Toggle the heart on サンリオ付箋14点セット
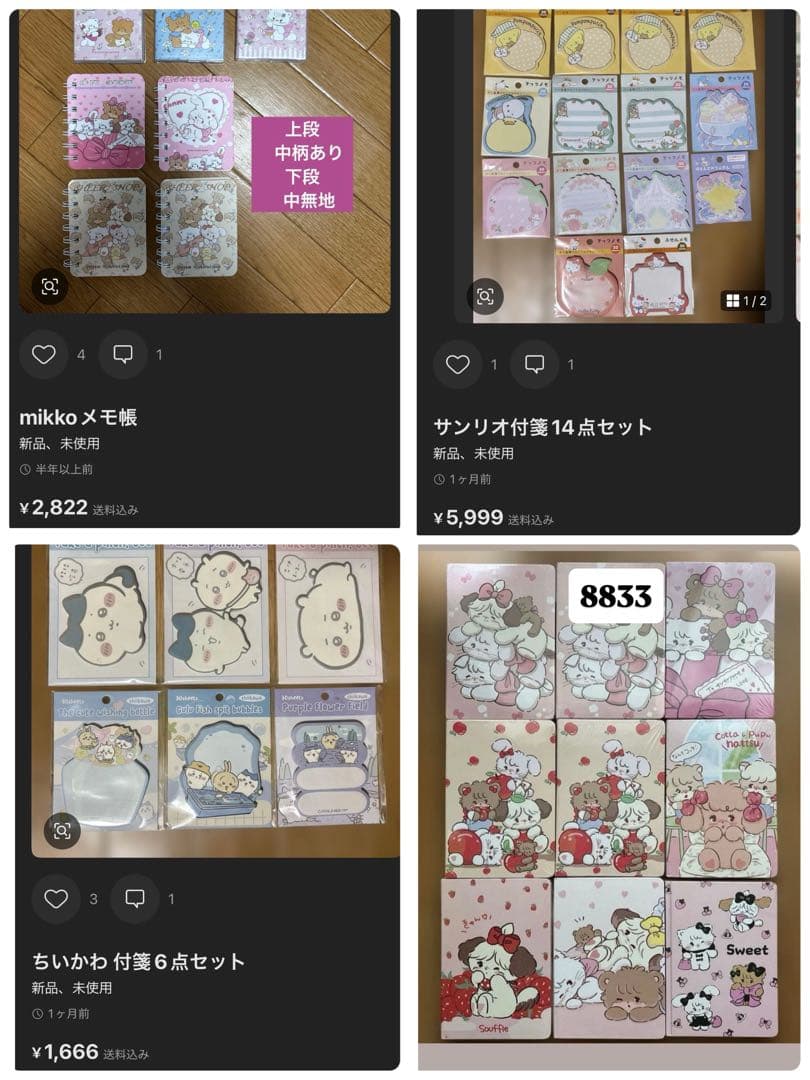Screen dimensions: 810x1080 click(x=459, y=364)
